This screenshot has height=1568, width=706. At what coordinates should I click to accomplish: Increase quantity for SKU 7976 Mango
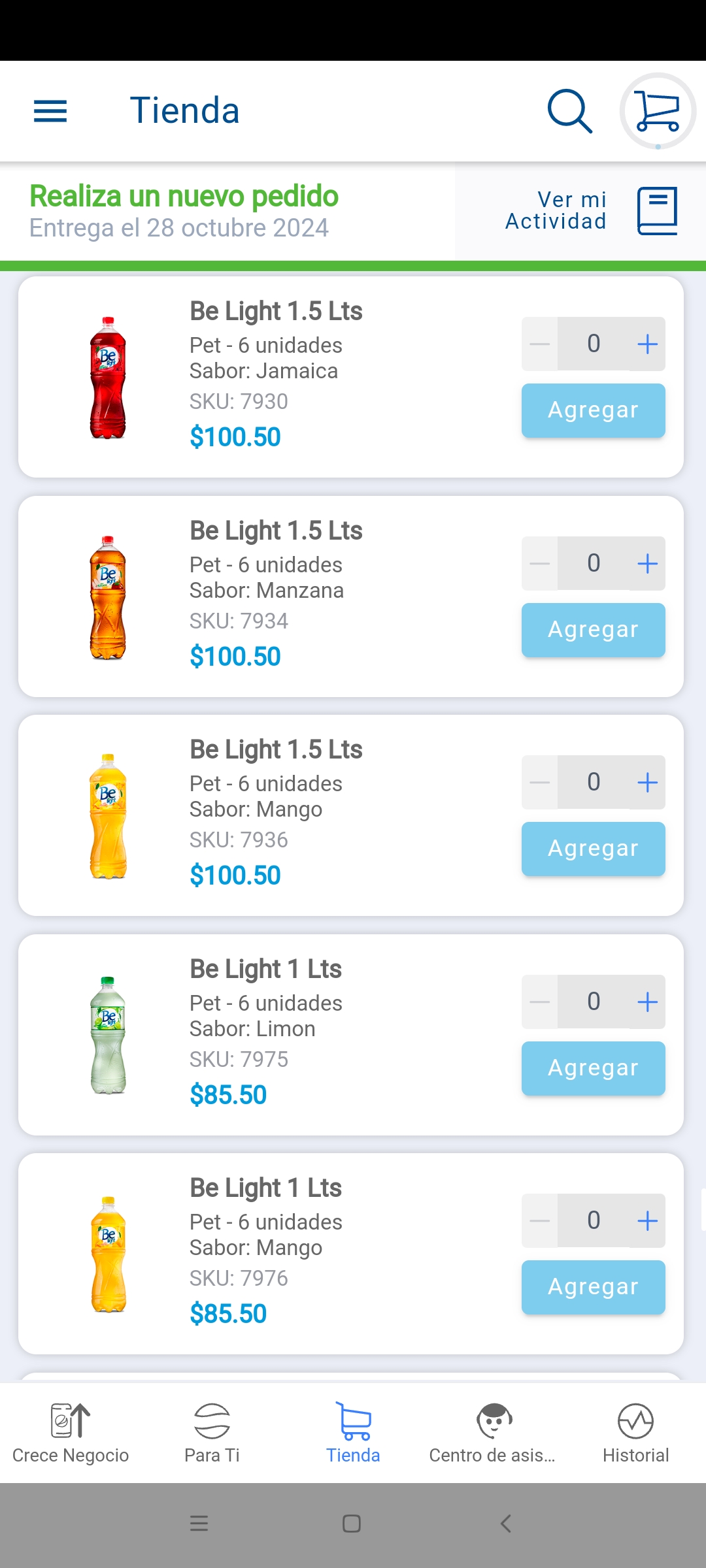coord(647,1220)
